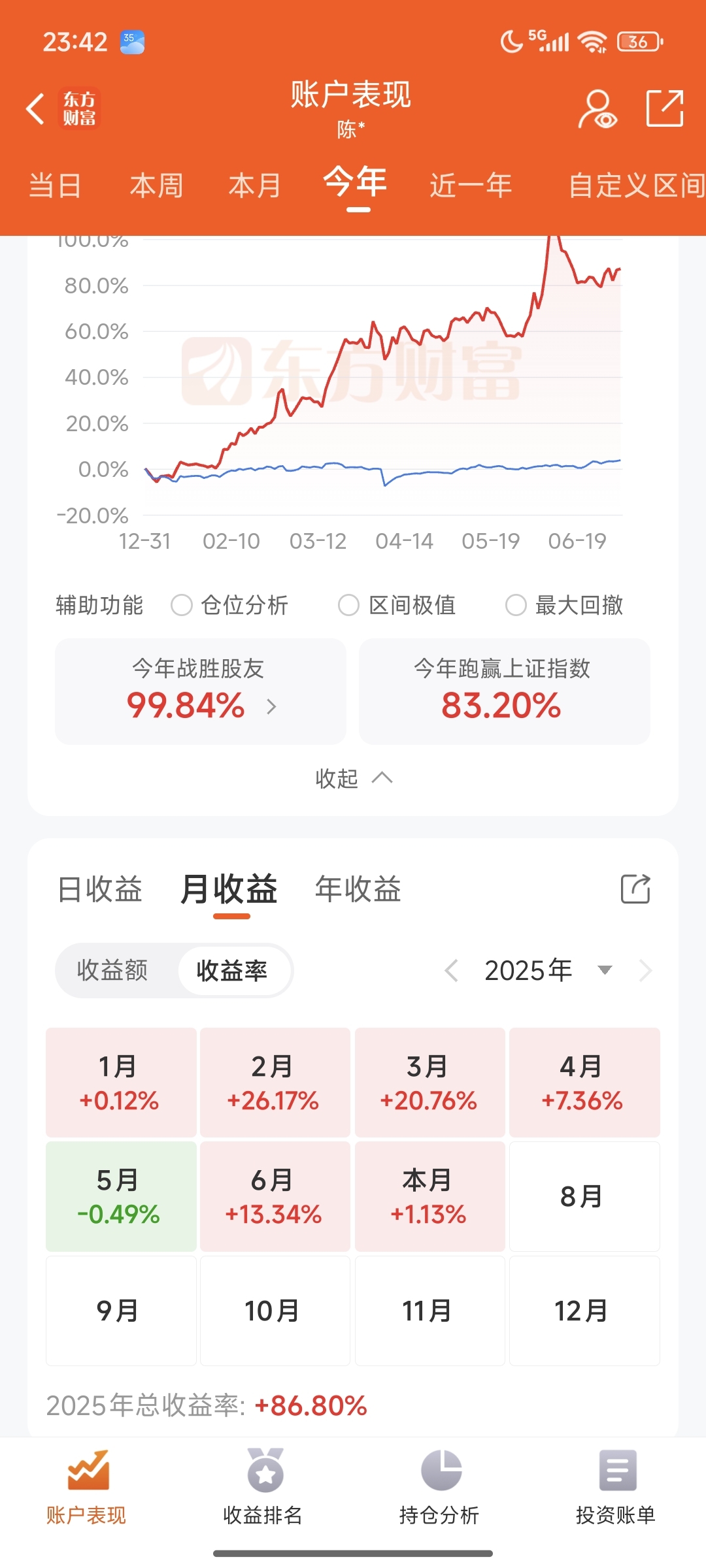Tap the share icon in the 月收益 section
Image resolution: width=706 pixels, height=1568 pixels.
pos(635,889)
